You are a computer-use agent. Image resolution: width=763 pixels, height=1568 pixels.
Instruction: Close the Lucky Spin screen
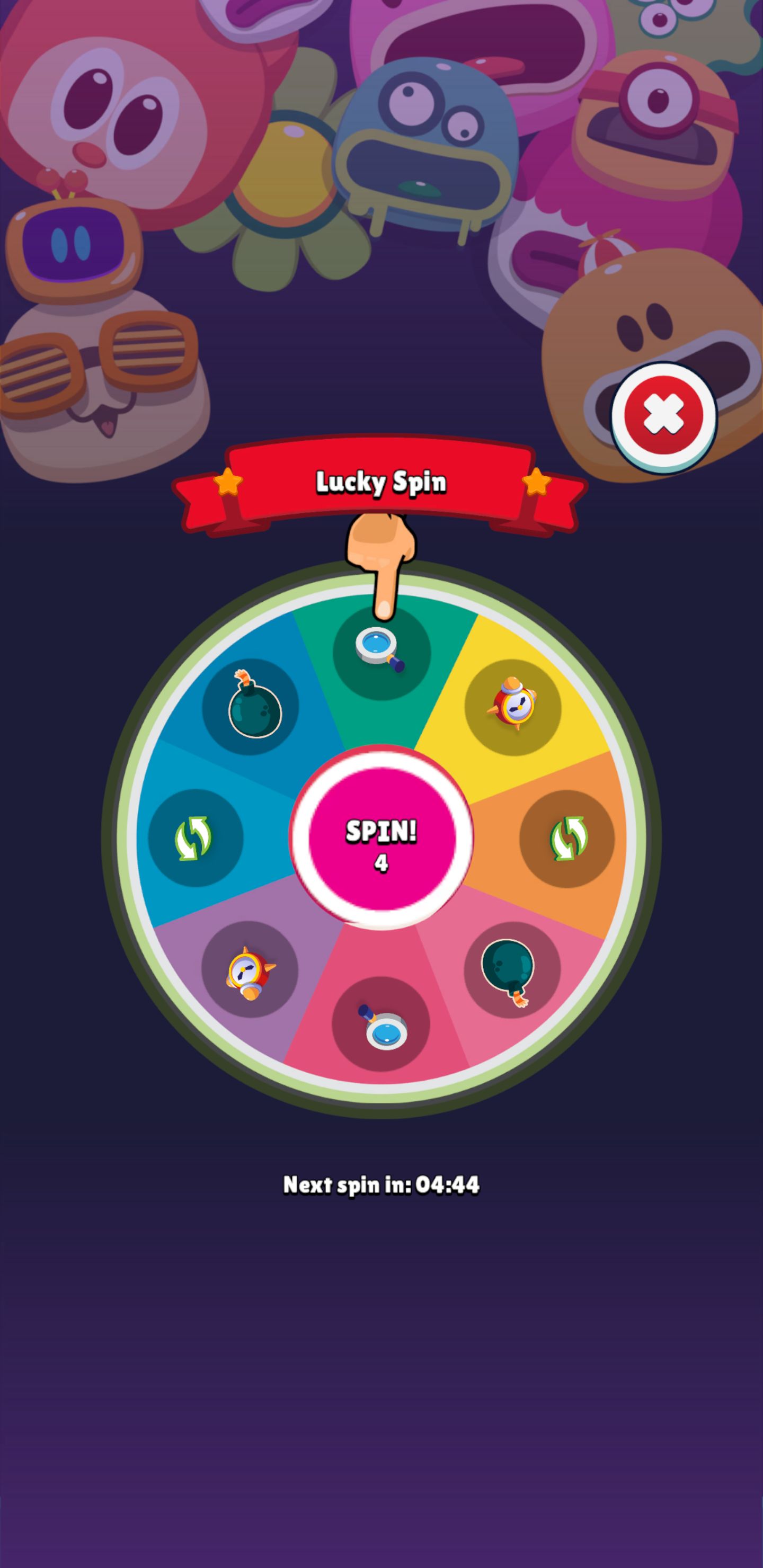pos(663,415)
